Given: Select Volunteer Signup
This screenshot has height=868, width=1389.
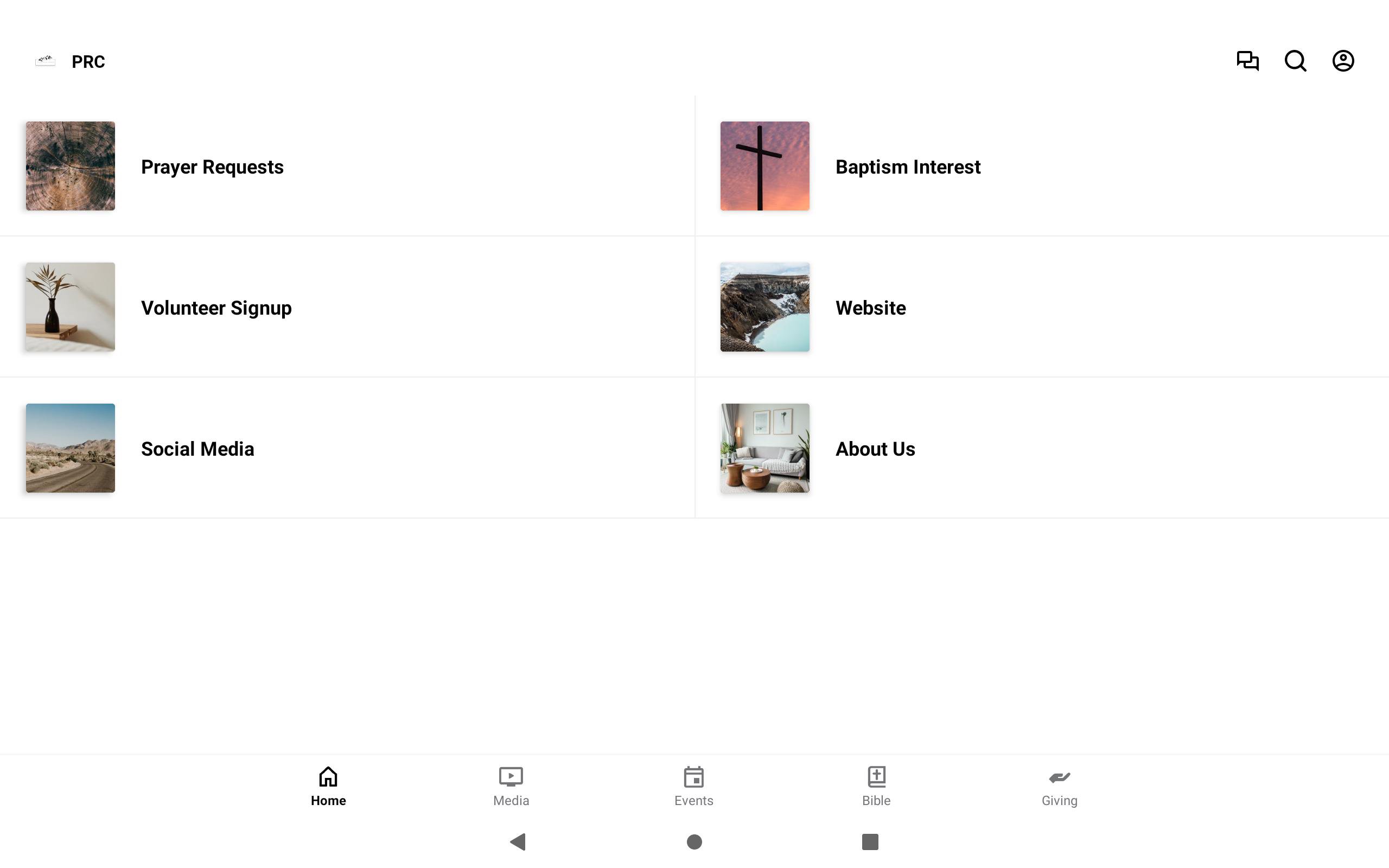Looking at the screenshot, I should point(216,308).
